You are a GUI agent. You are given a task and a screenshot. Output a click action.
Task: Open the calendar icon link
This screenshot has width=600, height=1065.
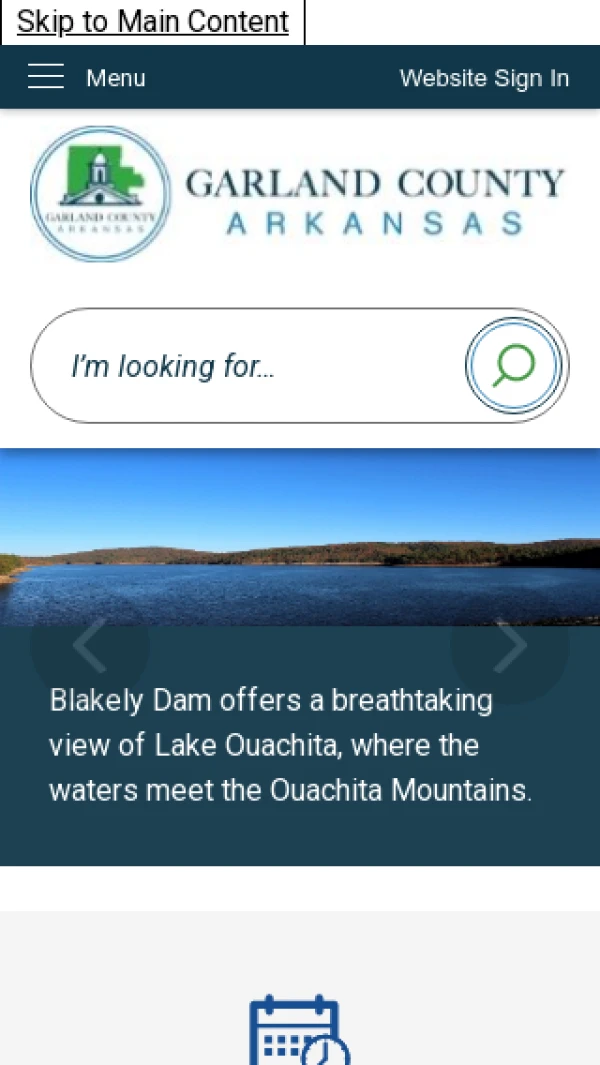click(299, 1032)
